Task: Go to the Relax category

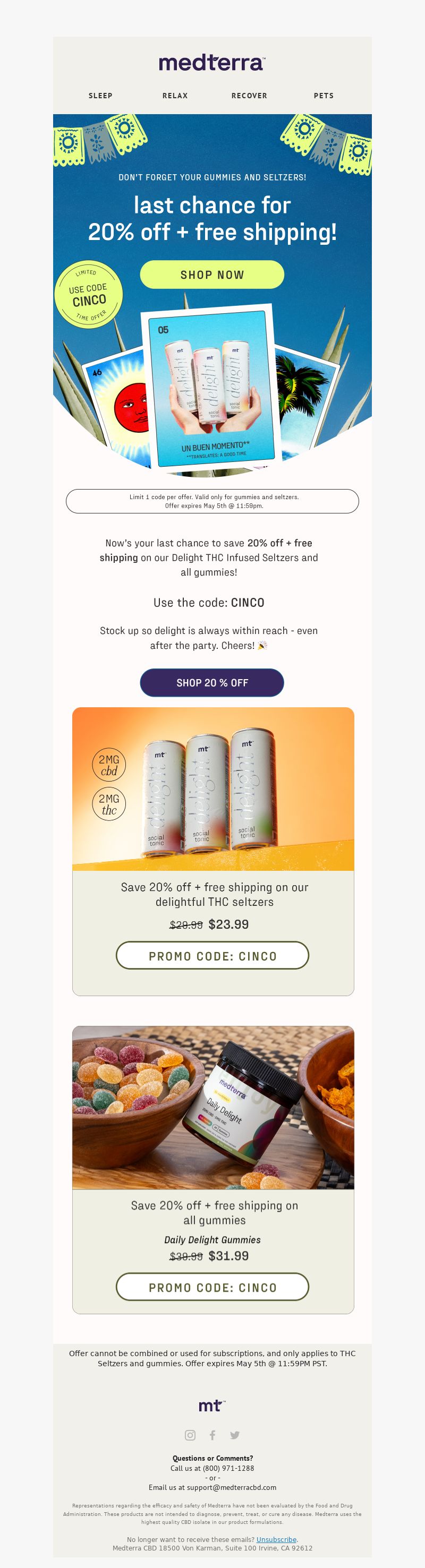Action: click(x=175, y=96)
